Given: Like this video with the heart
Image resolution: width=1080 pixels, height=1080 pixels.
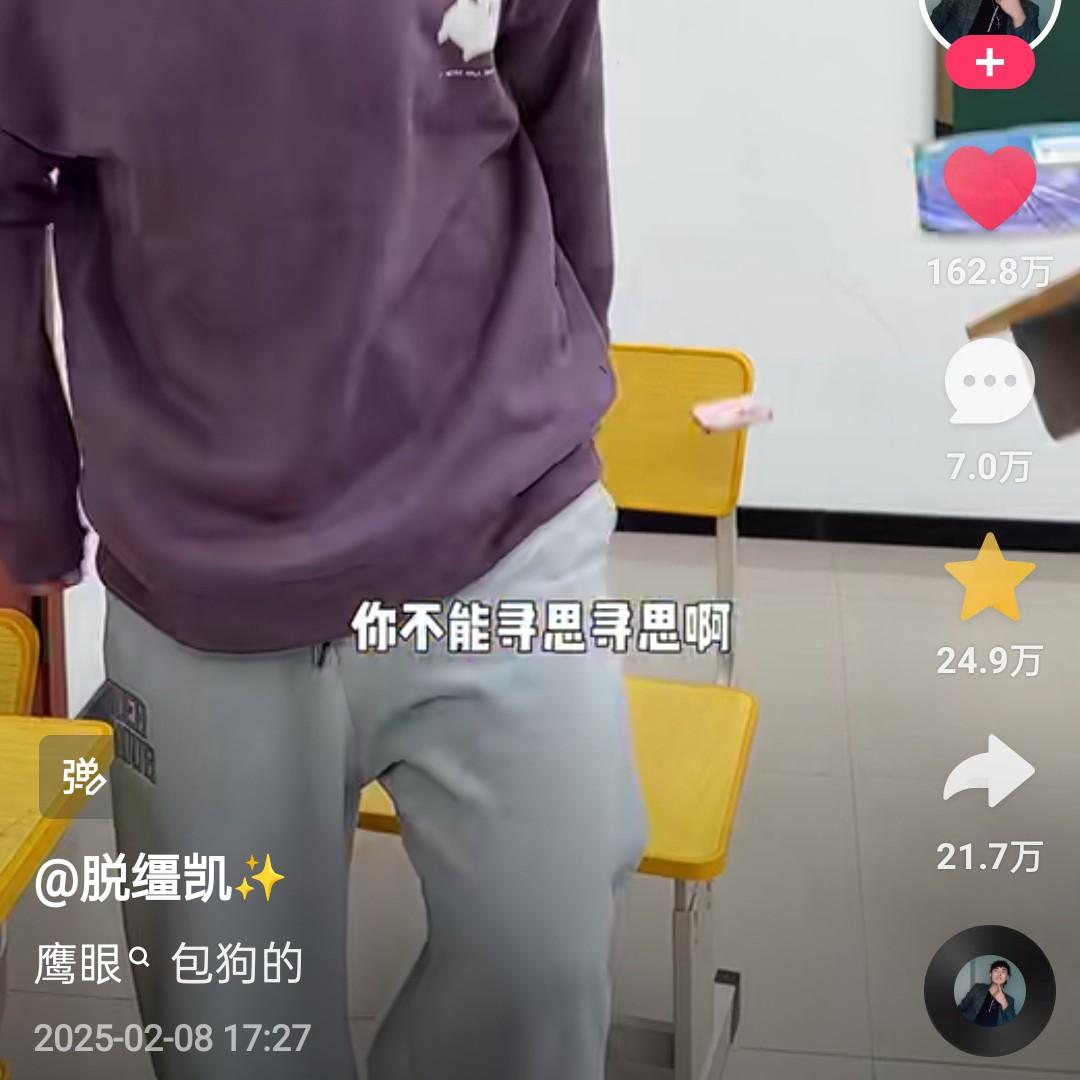Looking at the screenshot, I should coord(989,188).
